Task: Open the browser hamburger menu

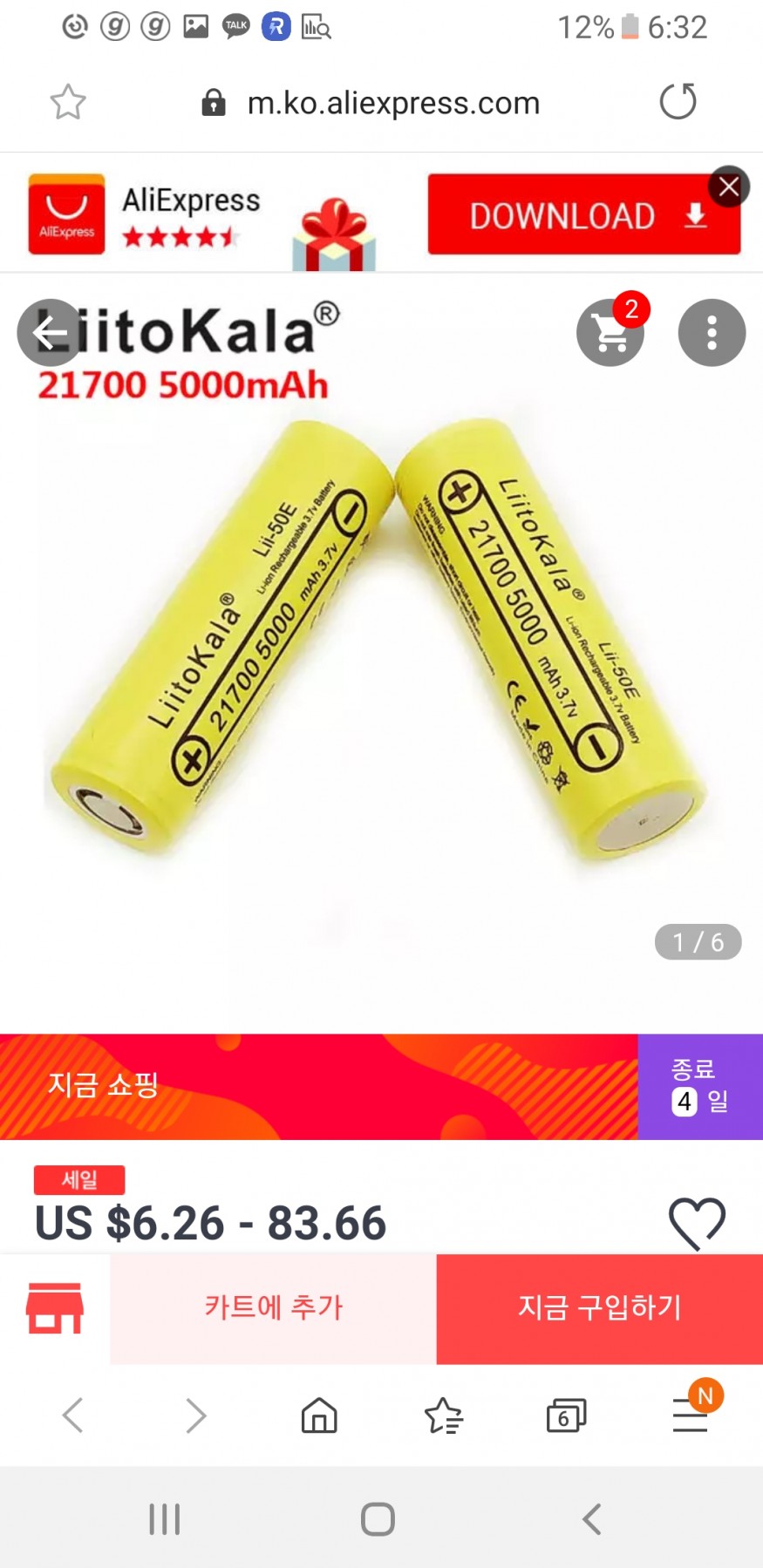Action: 690,1415
